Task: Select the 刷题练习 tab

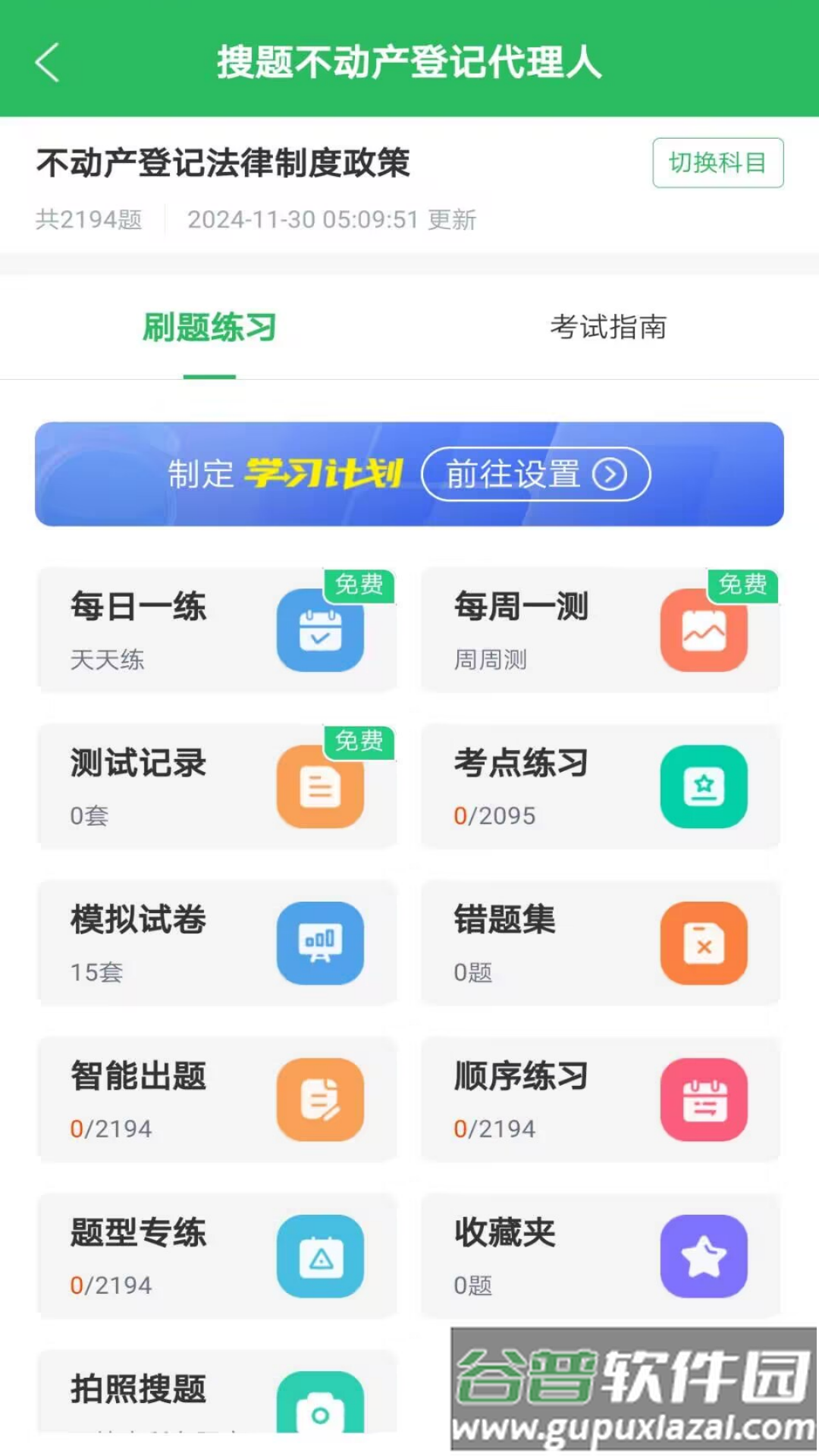Action: pos(209,328)
